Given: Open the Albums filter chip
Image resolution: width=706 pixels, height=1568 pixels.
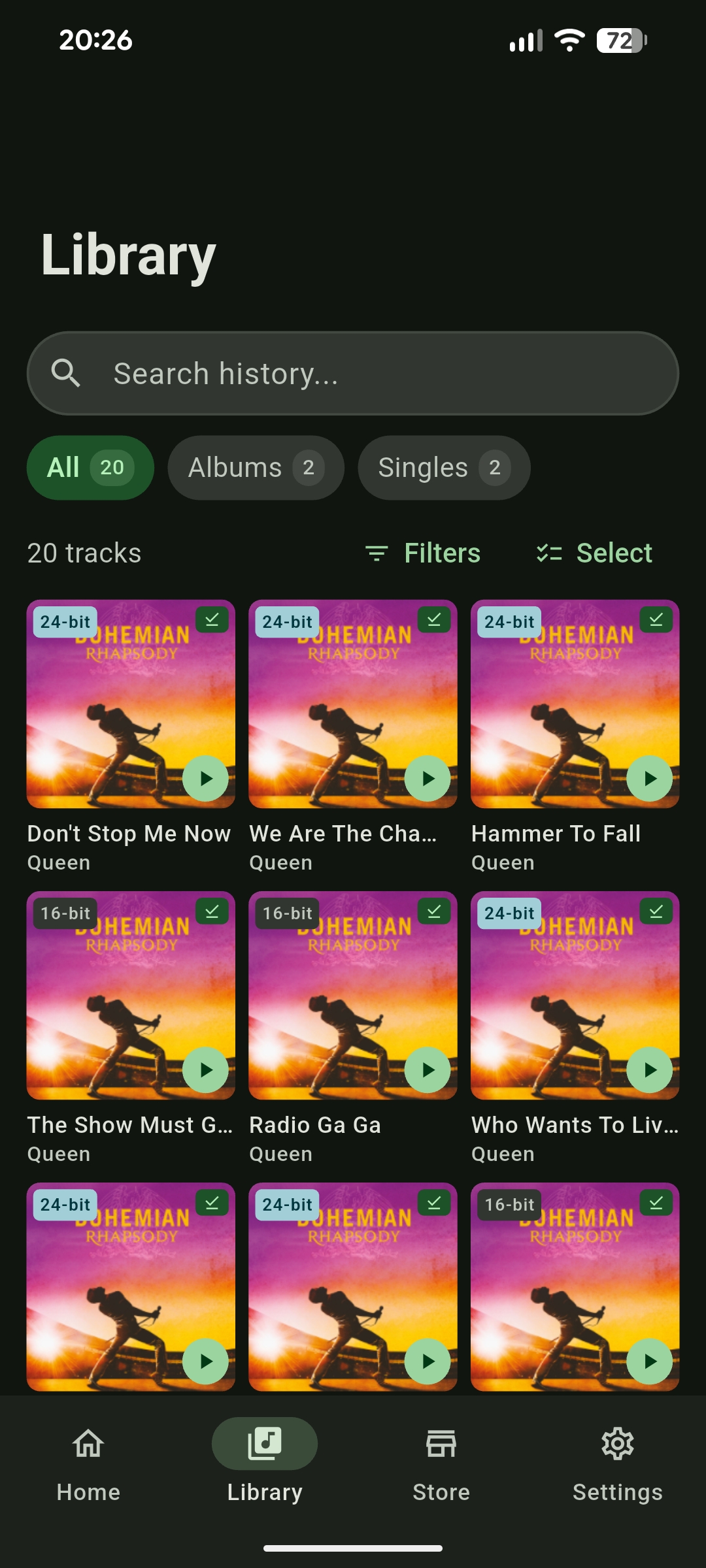Looking at the screenshot, I should 255,467.
